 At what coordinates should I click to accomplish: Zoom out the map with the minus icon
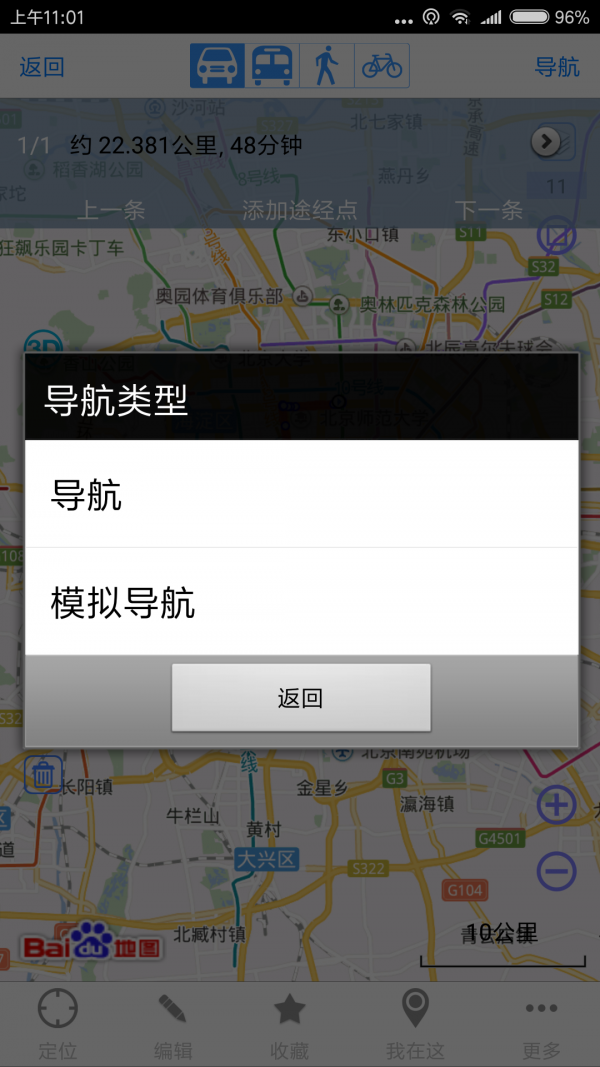(x=556, y=872)
